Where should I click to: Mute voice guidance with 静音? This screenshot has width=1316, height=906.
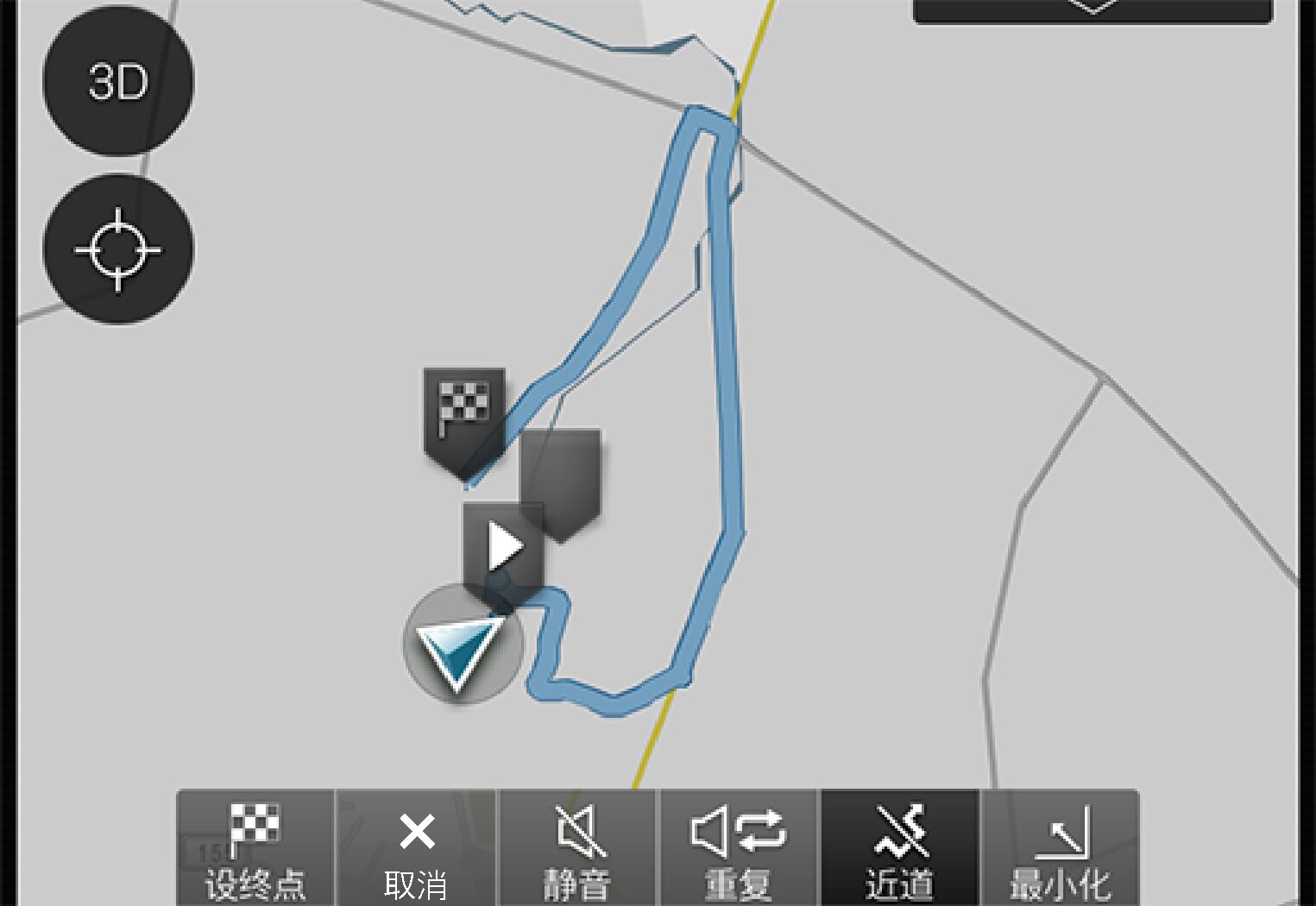coord(577,849)
